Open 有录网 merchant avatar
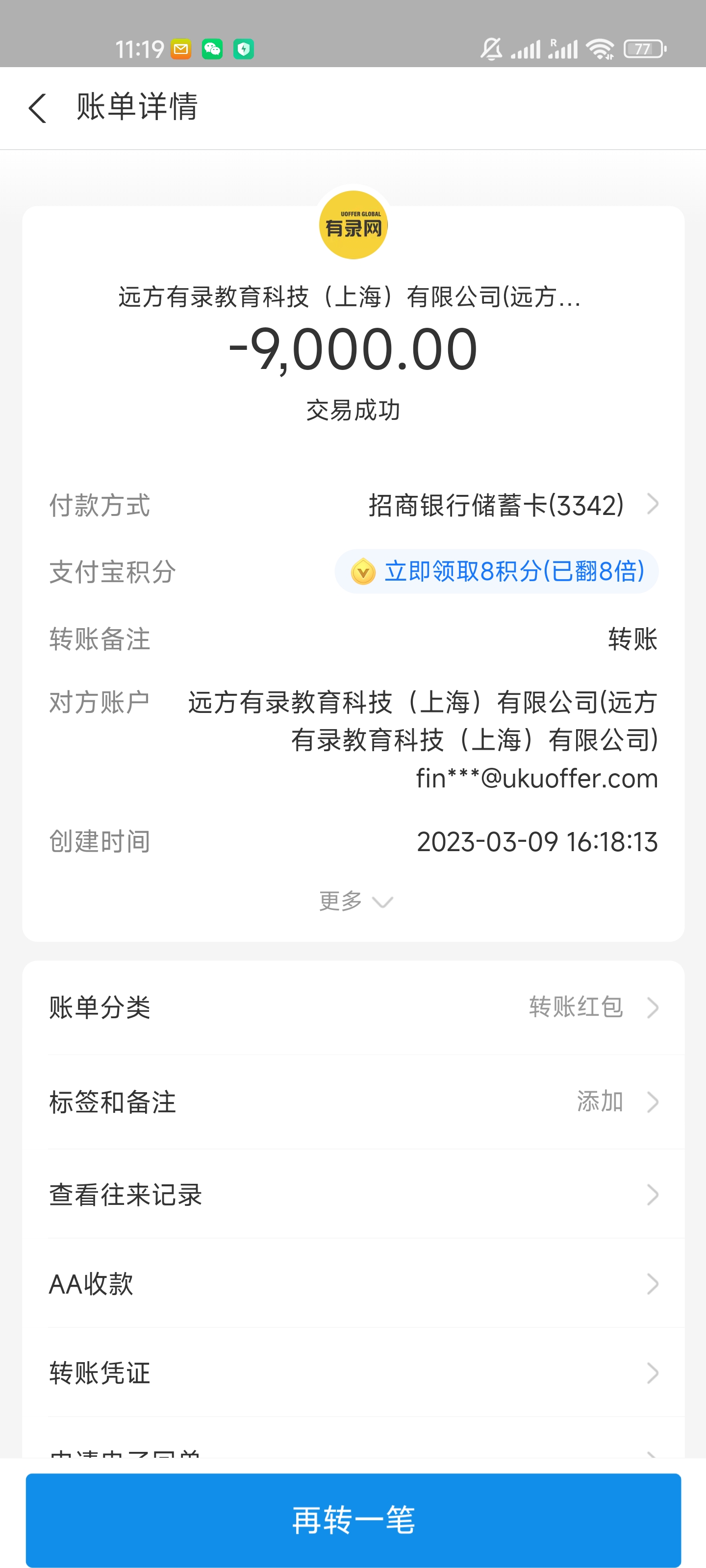The height and width of the screenshot is (1568, 706). click(353, 225)
